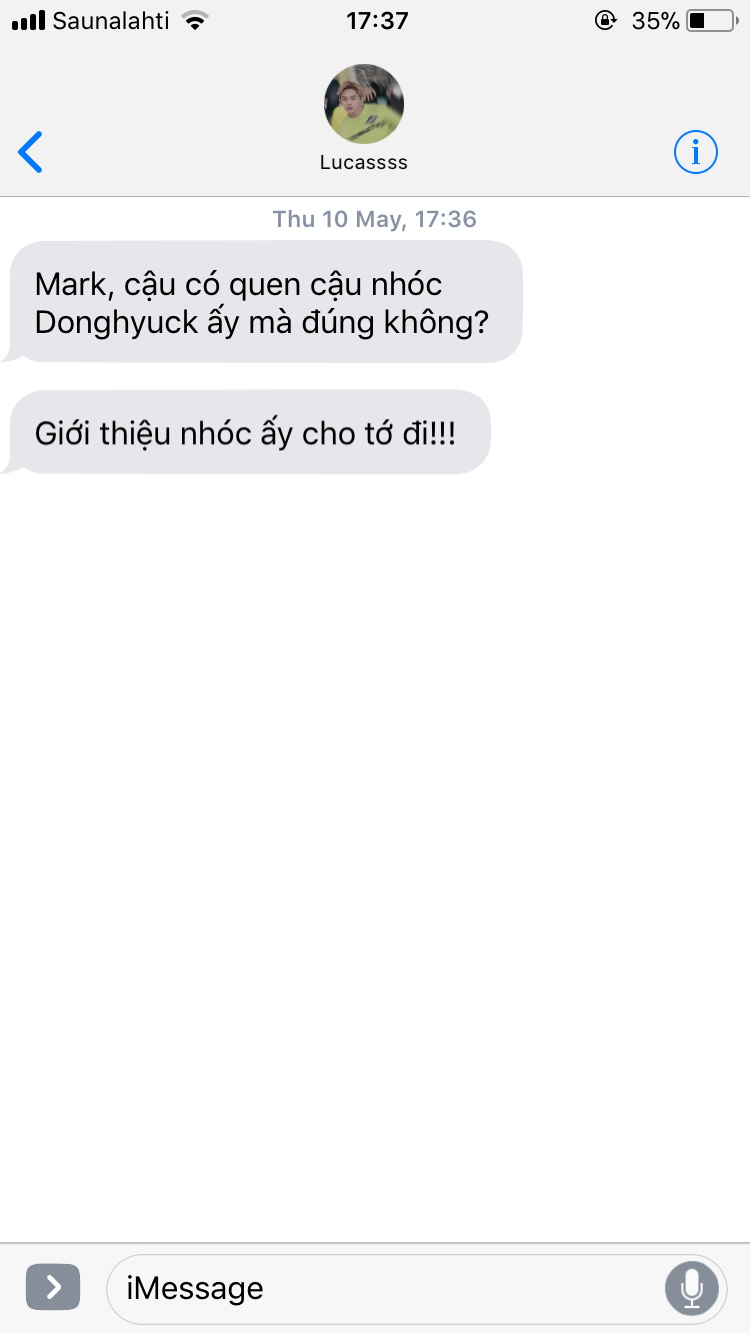
Task: Open Lucassss contact avatar
Action: pos(364,104)
